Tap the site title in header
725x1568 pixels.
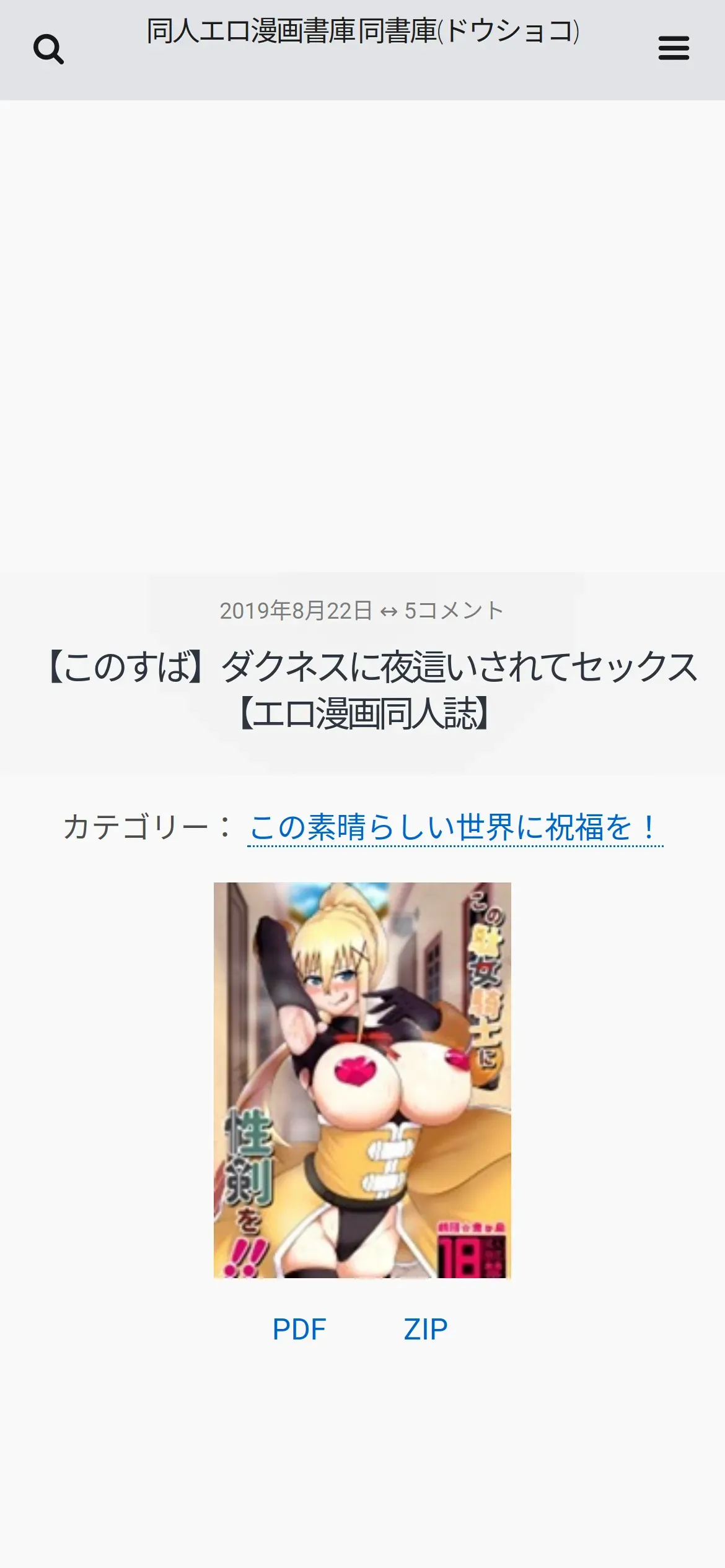pos(363,31)
